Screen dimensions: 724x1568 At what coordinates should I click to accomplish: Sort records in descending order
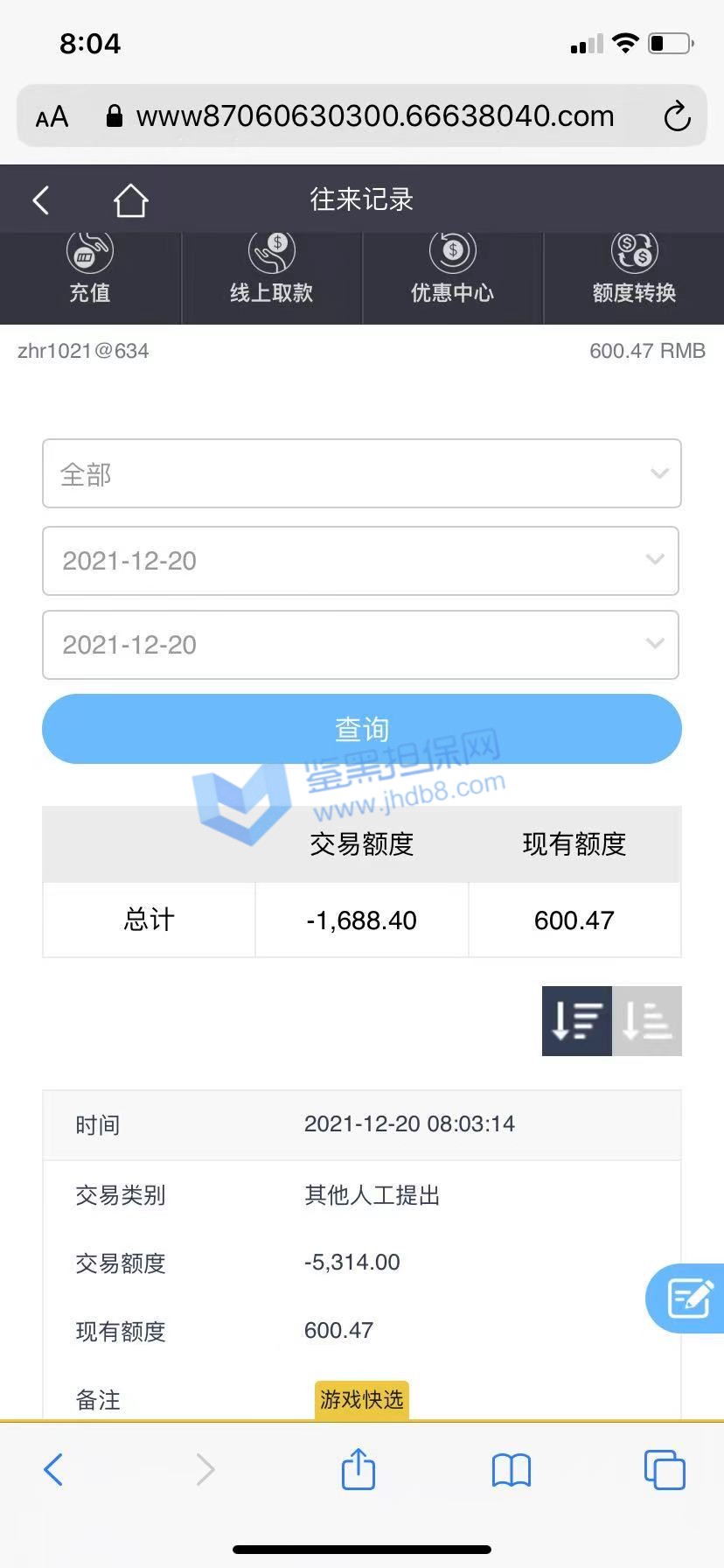(x=577, y=1021)
